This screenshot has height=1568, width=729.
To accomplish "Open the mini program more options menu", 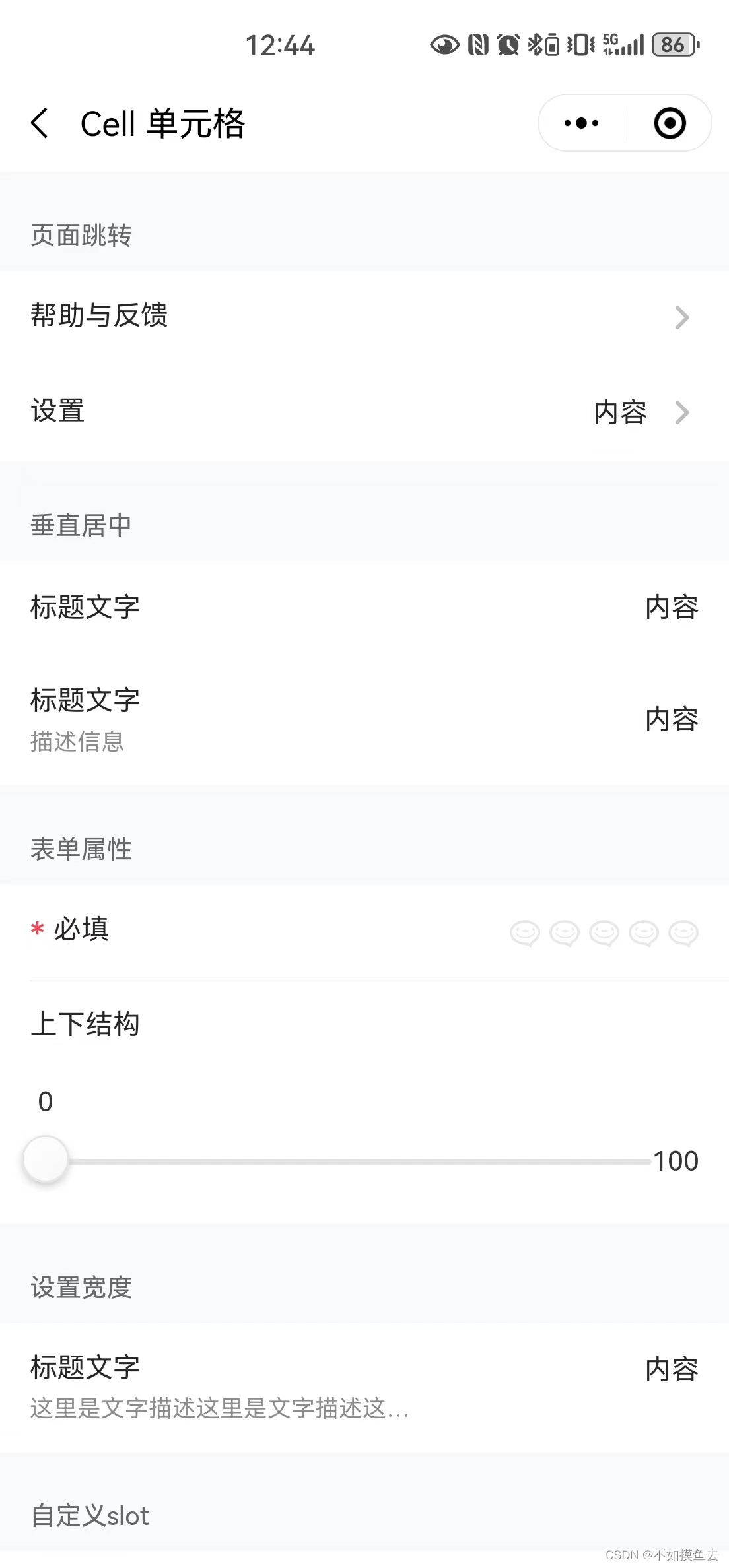I will click(x=582, y=123).
